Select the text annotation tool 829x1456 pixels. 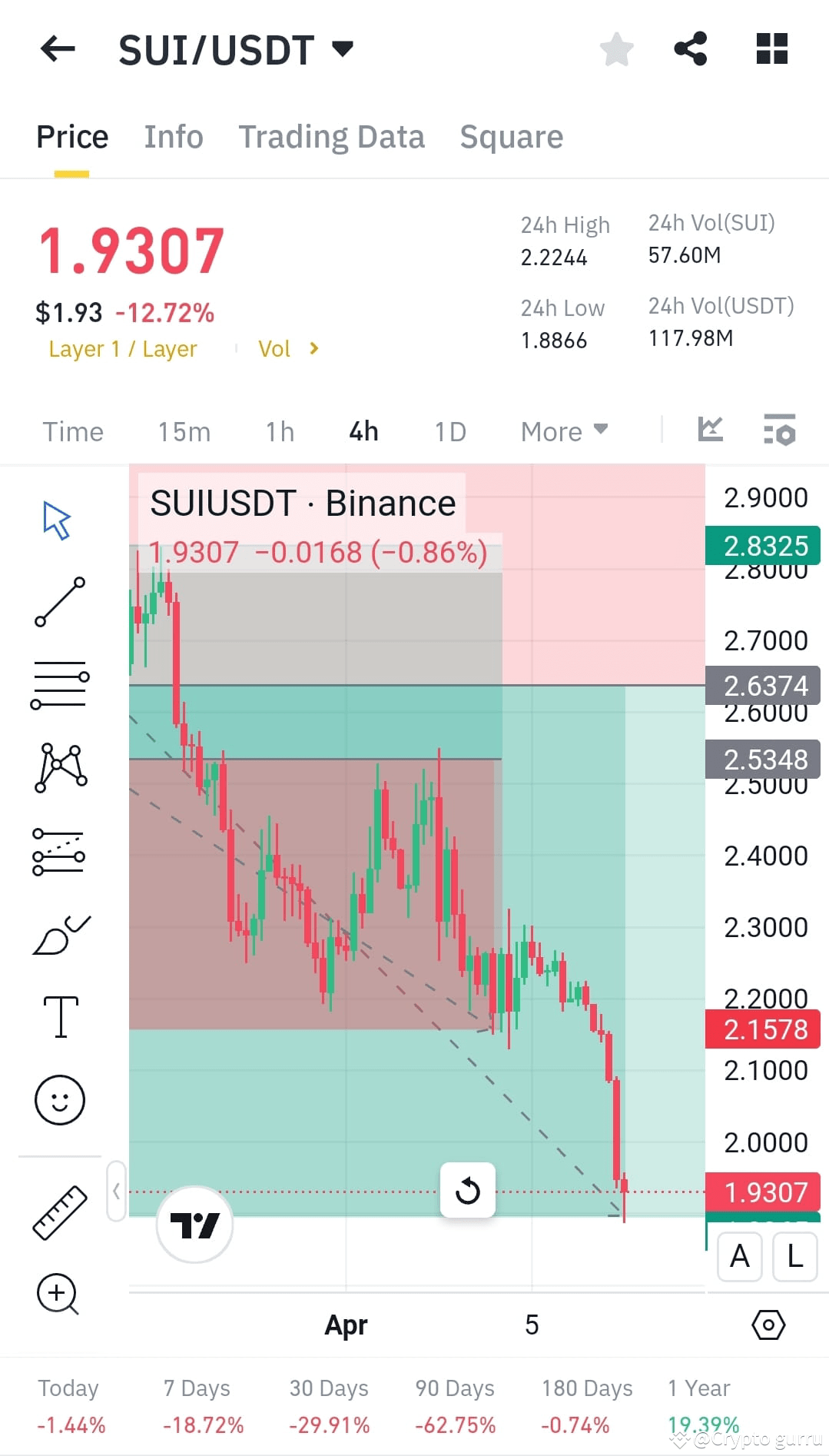pos(60,1015)
